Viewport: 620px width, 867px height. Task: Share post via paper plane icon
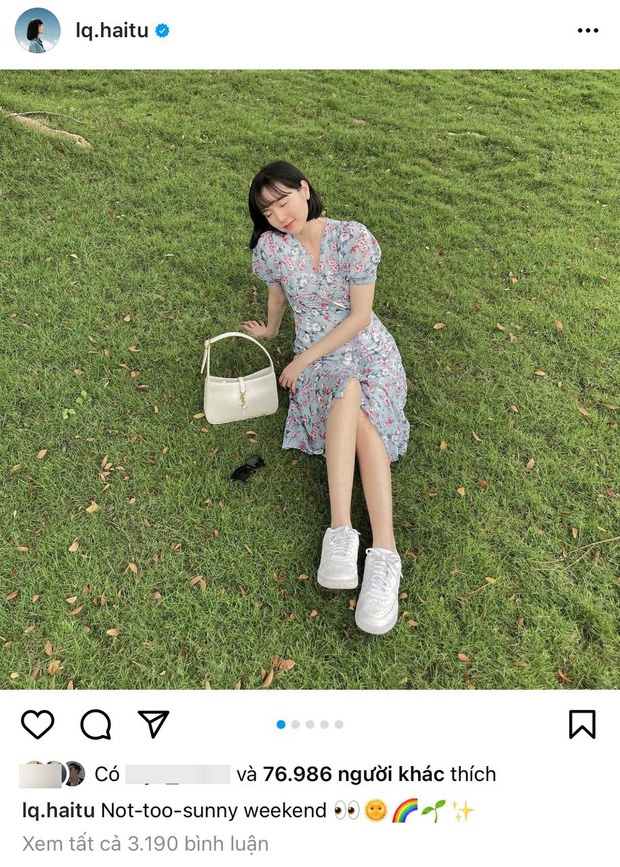153,724
